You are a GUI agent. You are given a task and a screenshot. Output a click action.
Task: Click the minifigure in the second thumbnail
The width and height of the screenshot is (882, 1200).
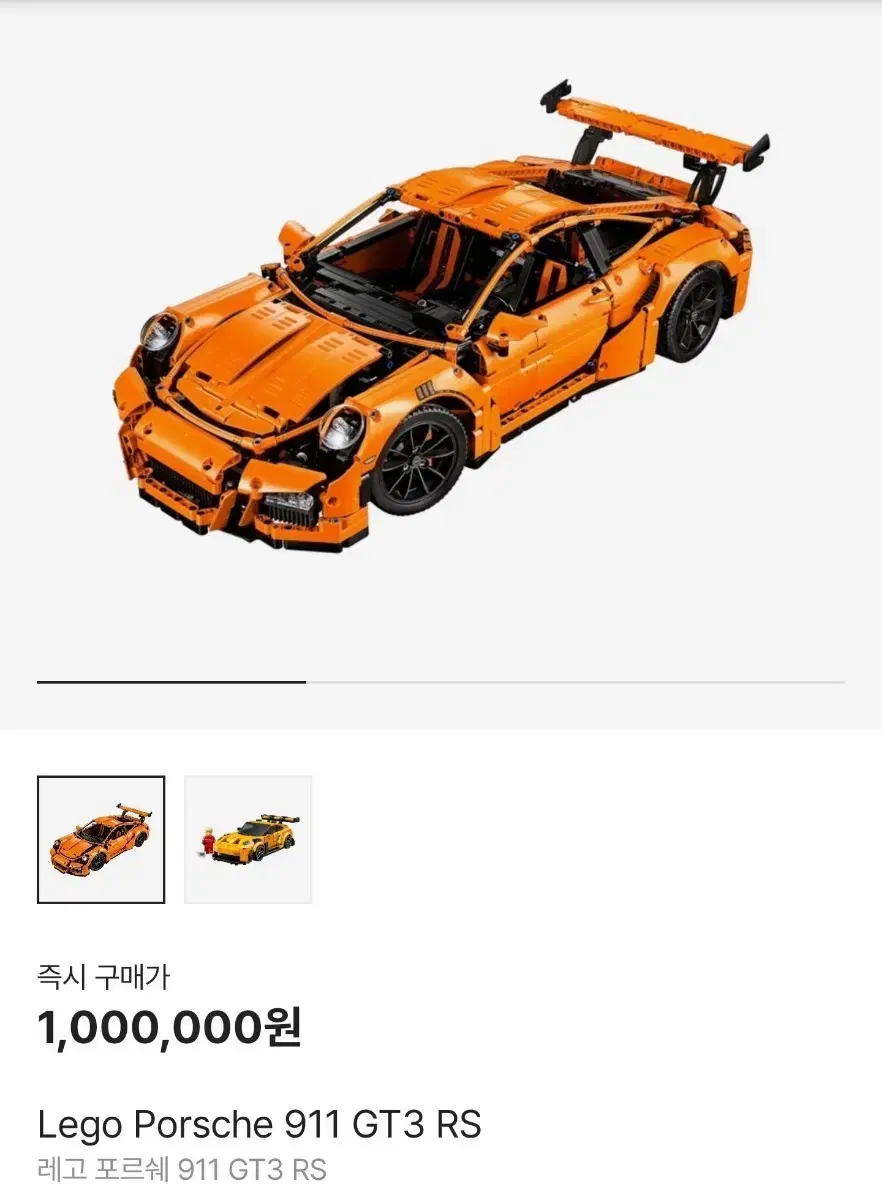point(210,843)
